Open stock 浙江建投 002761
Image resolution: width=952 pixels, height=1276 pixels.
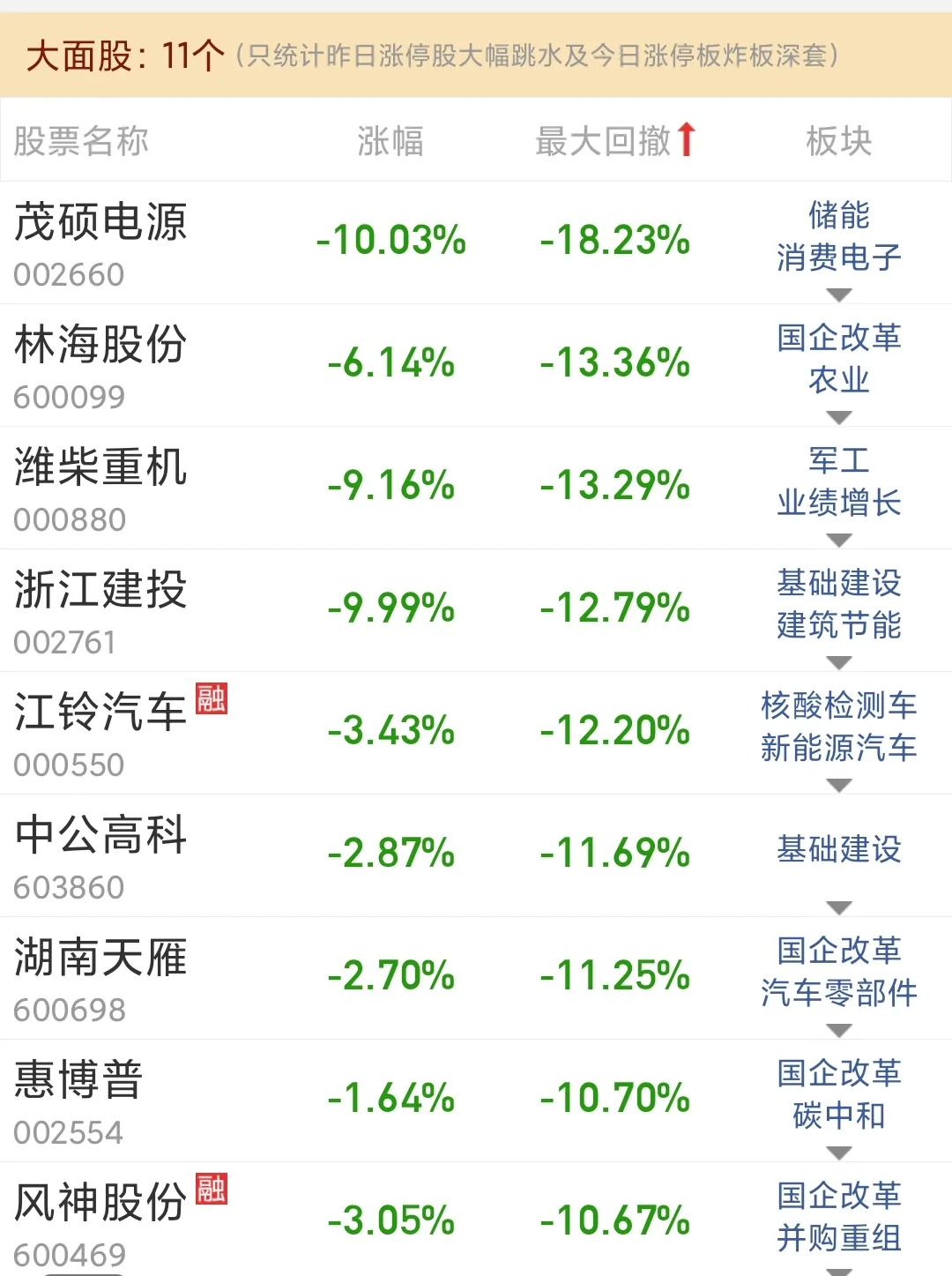(x=100, y=590)
